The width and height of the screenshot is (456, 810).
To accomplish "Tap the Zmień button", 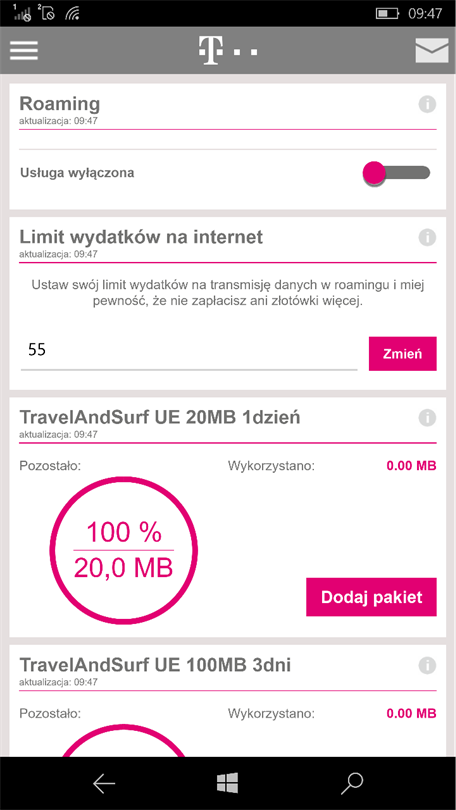I will pyautogui.click(x=402, y=354).
